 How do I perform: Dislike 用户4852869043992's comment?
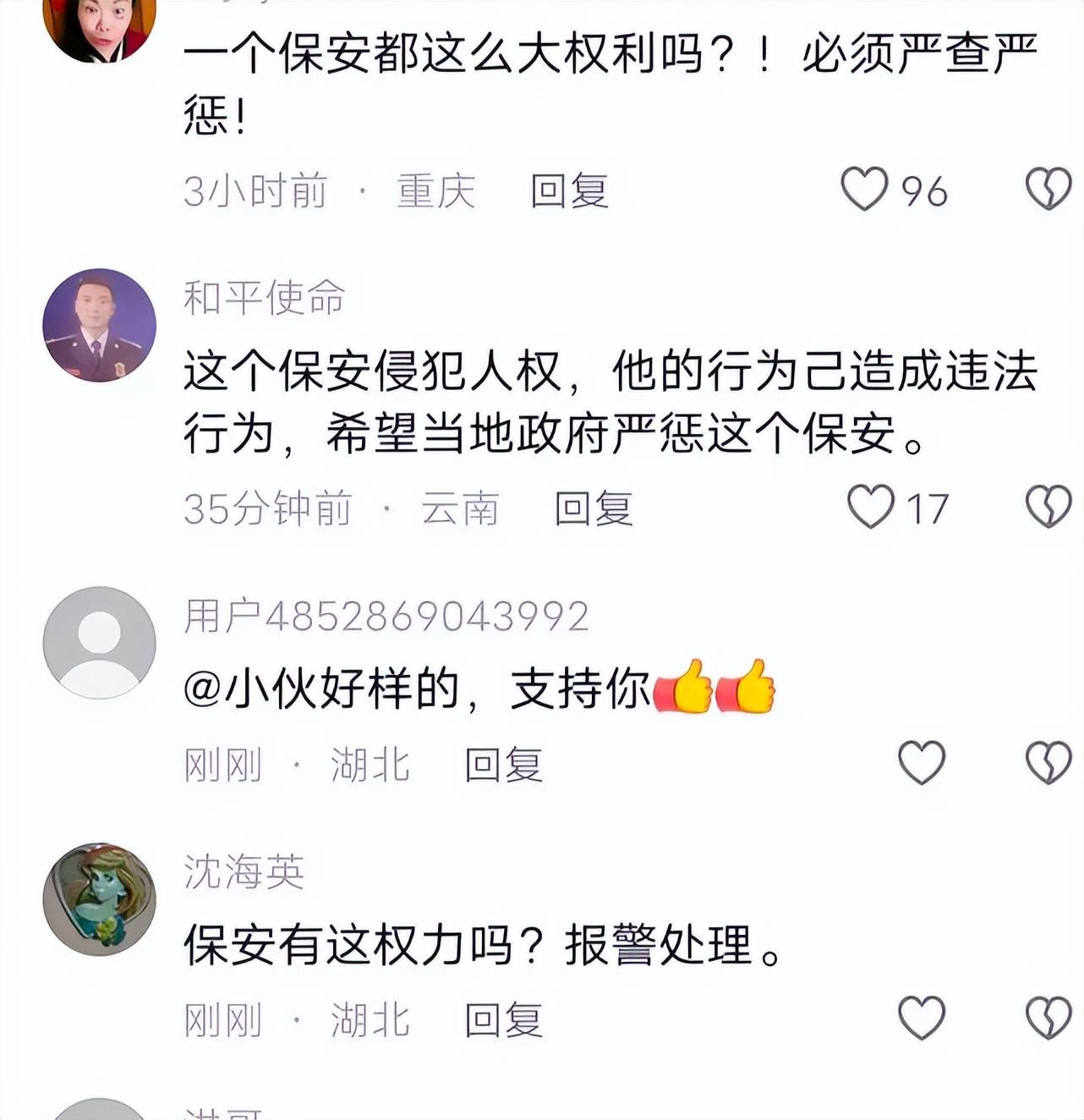click(1048, 763)
